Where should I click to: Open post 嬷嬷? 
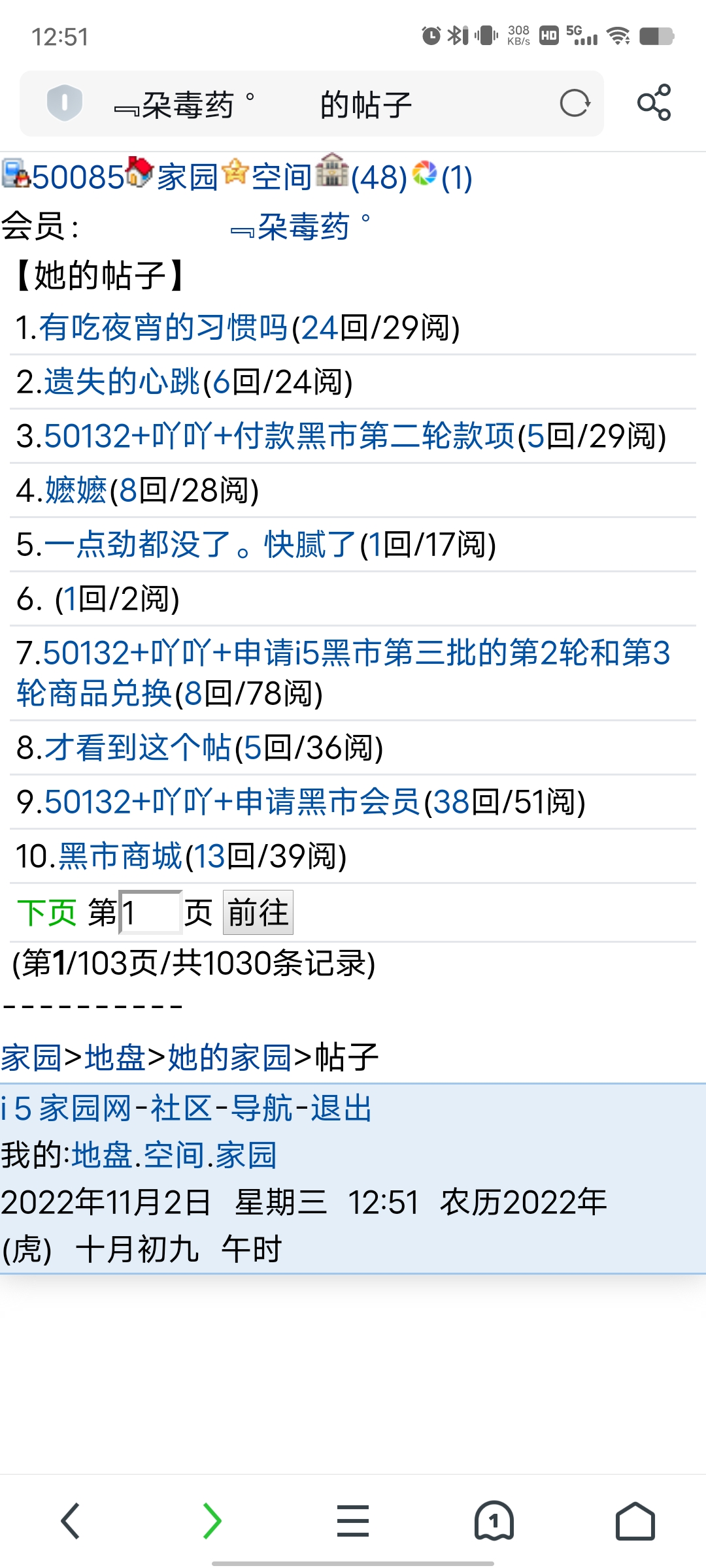(x=75, y=490)
